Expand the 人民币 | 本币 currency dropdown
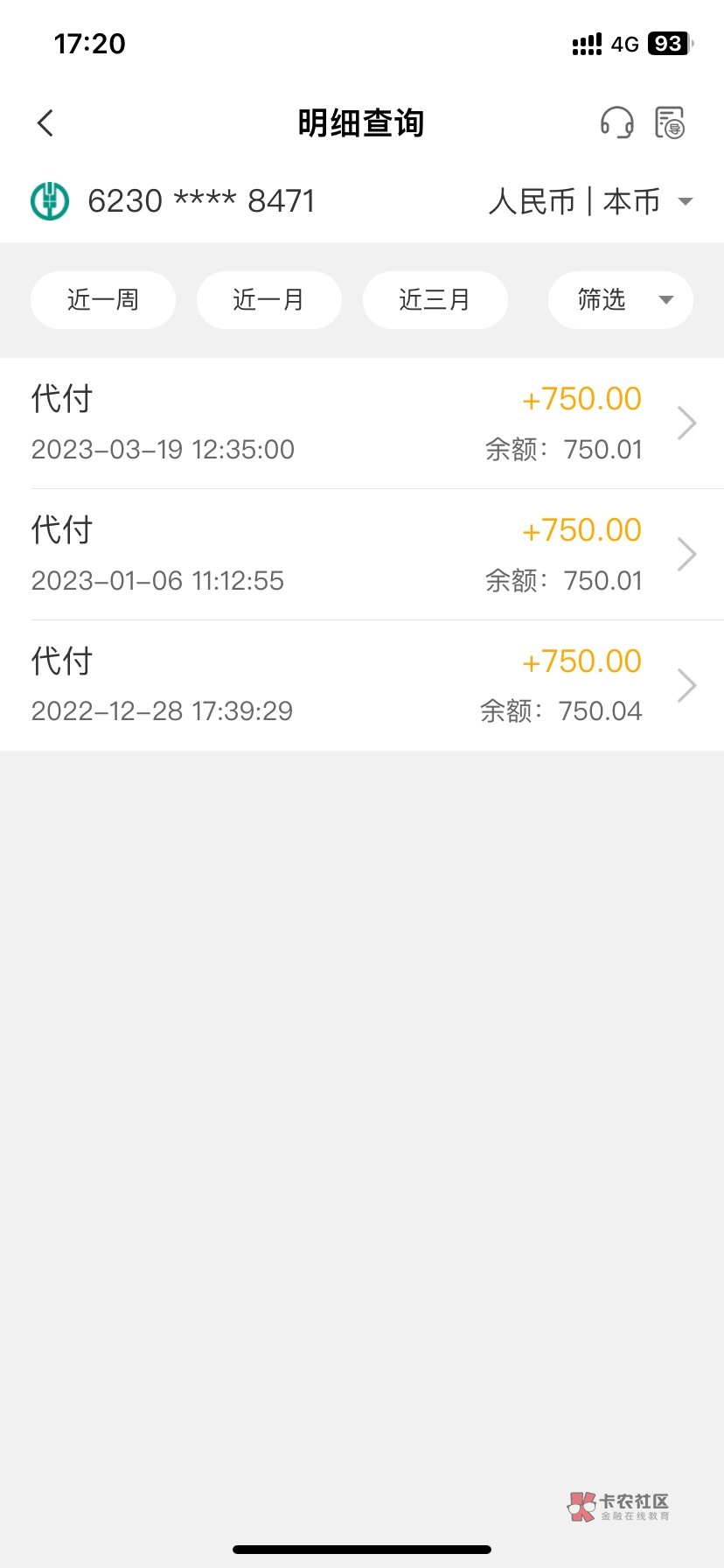The height and width of the screenshot is (1568, 724). coord(591,201)
